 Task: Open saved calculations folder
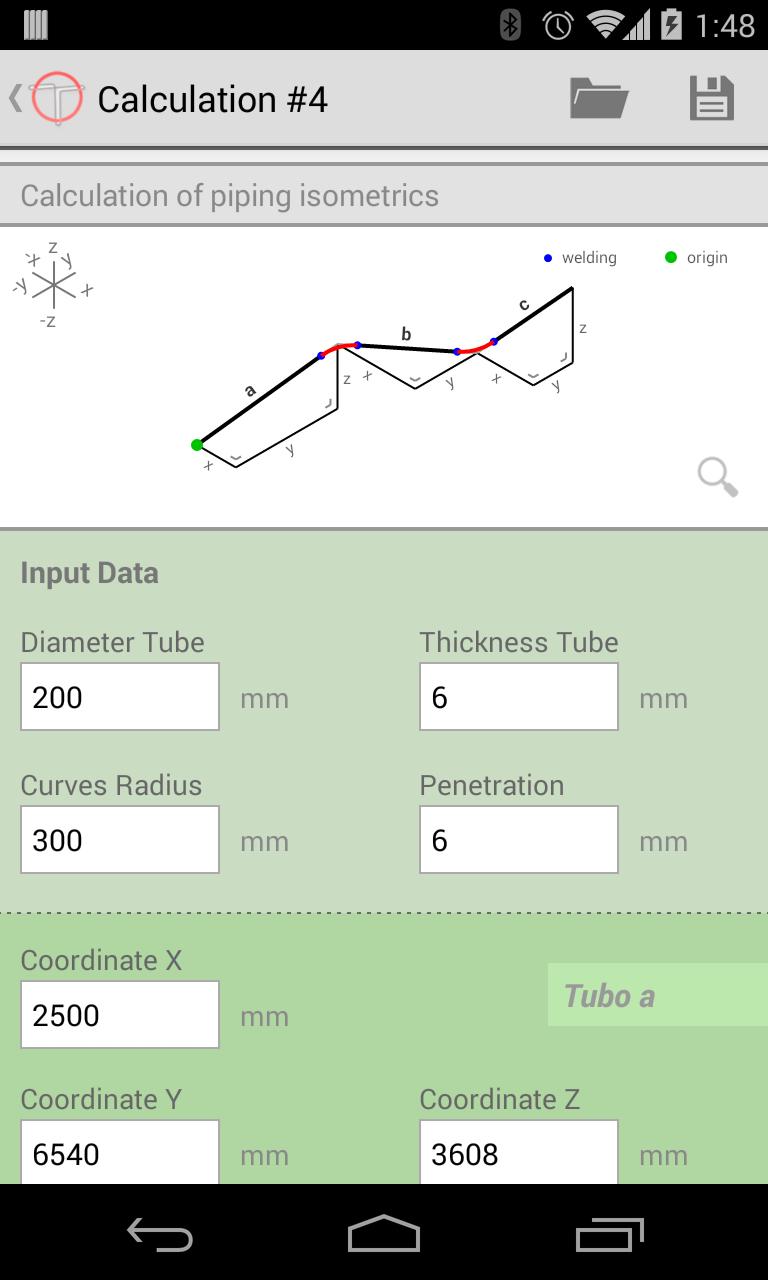(599, 99)
